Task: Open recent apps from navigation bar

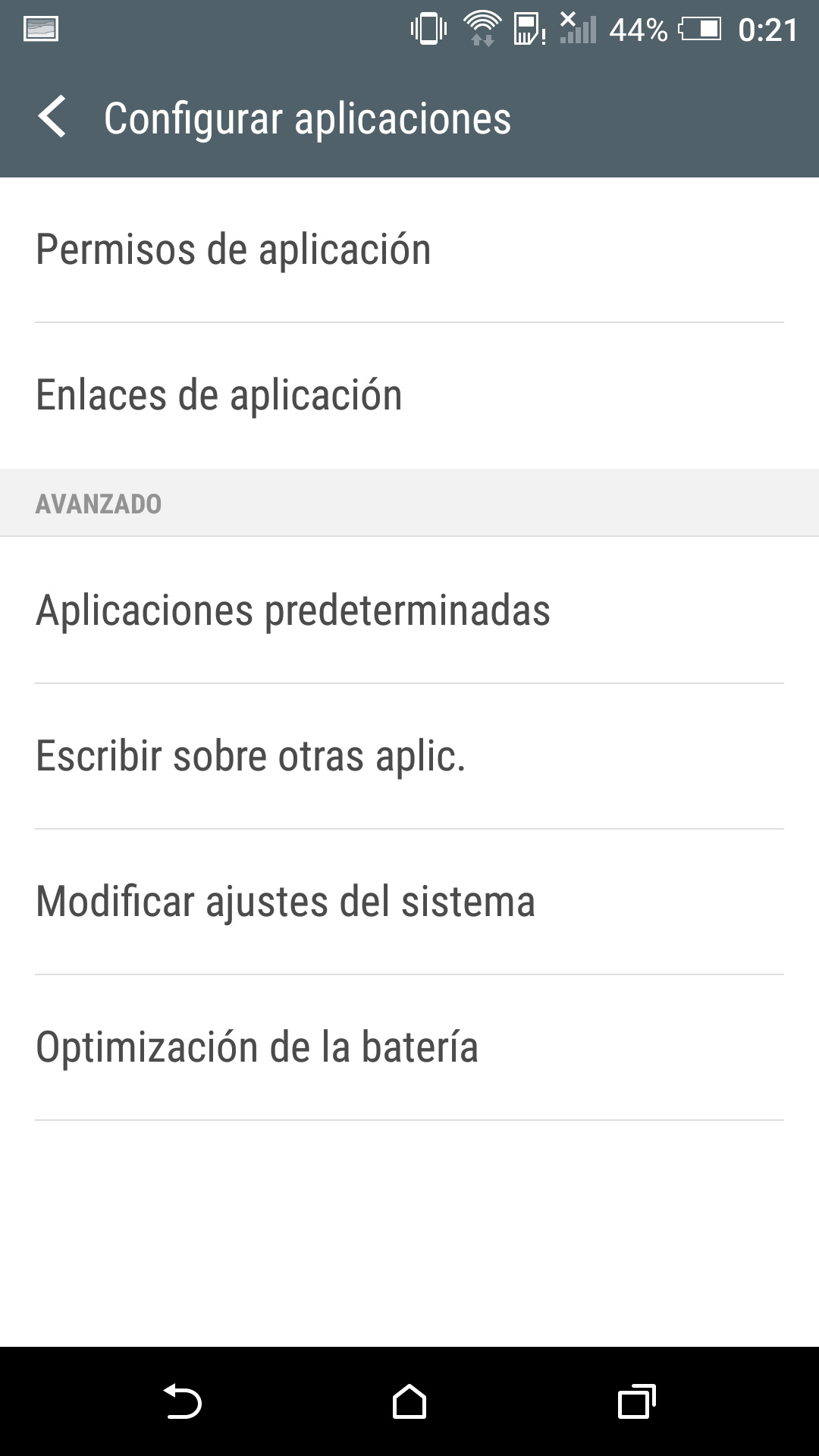Action: coord(636,1401)
